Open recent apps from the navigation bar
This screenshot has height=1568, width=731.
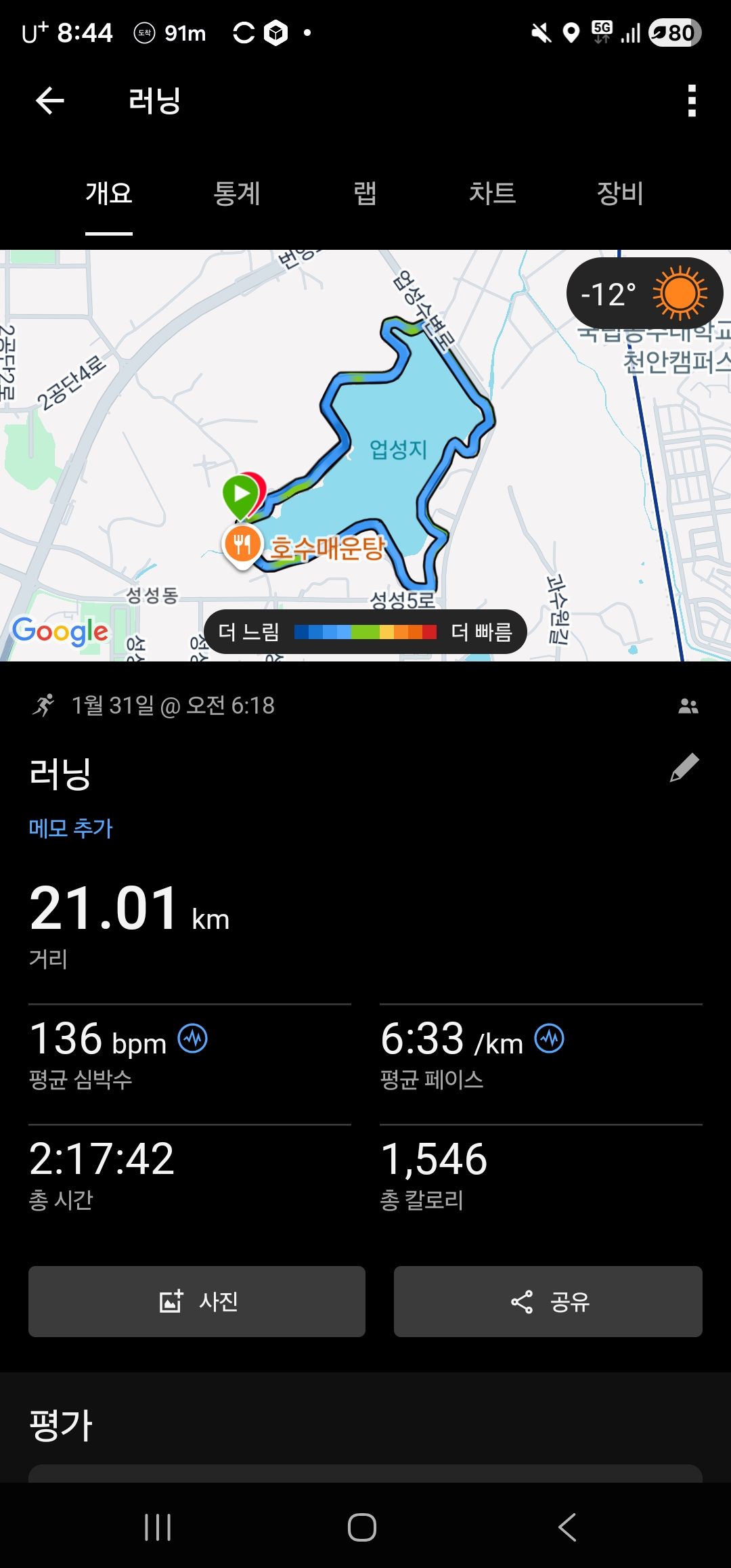(x=158, y=1527)
